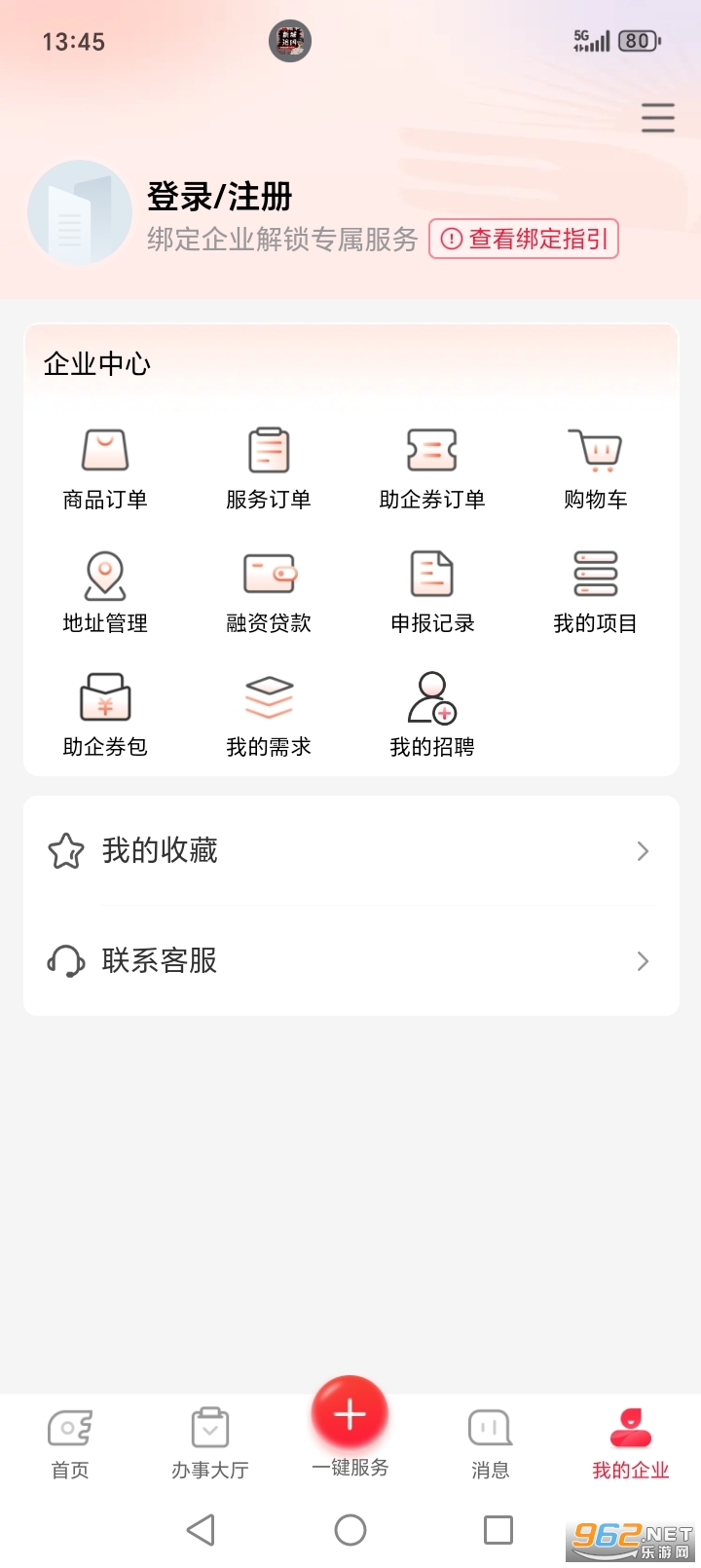Select 地址管理 address management

tap(105, 588)
